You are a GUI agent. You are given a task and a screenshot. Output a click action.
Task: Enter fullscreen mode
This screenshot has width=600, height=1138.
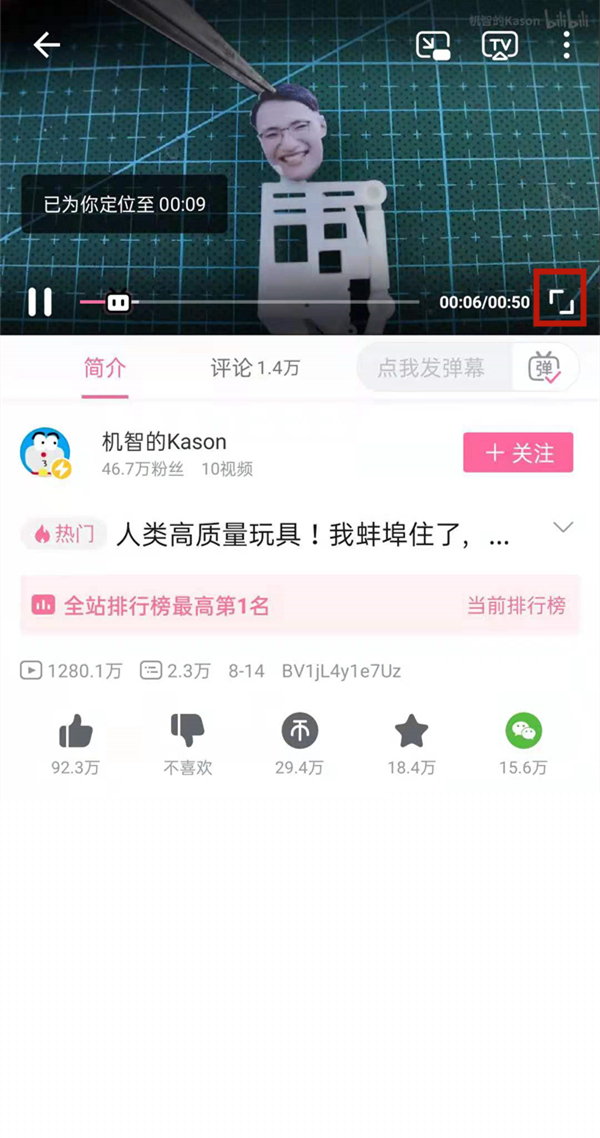click(x=560, y=299)
